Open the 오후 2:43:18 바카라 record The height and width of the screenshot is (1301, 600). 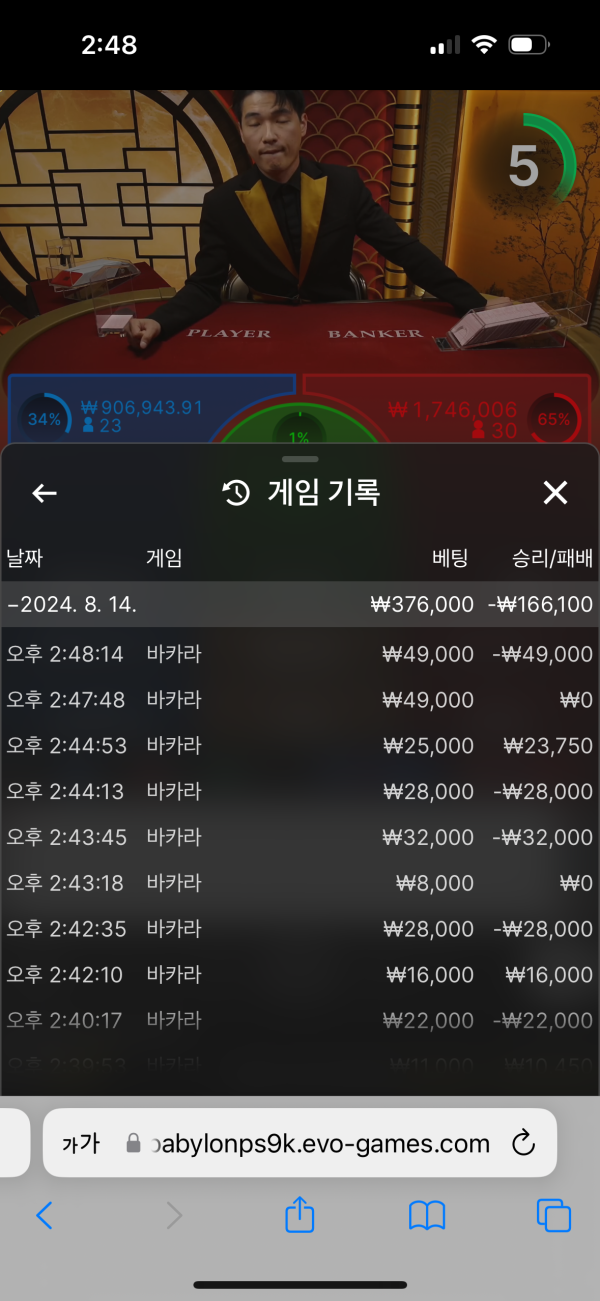point(299,883)
